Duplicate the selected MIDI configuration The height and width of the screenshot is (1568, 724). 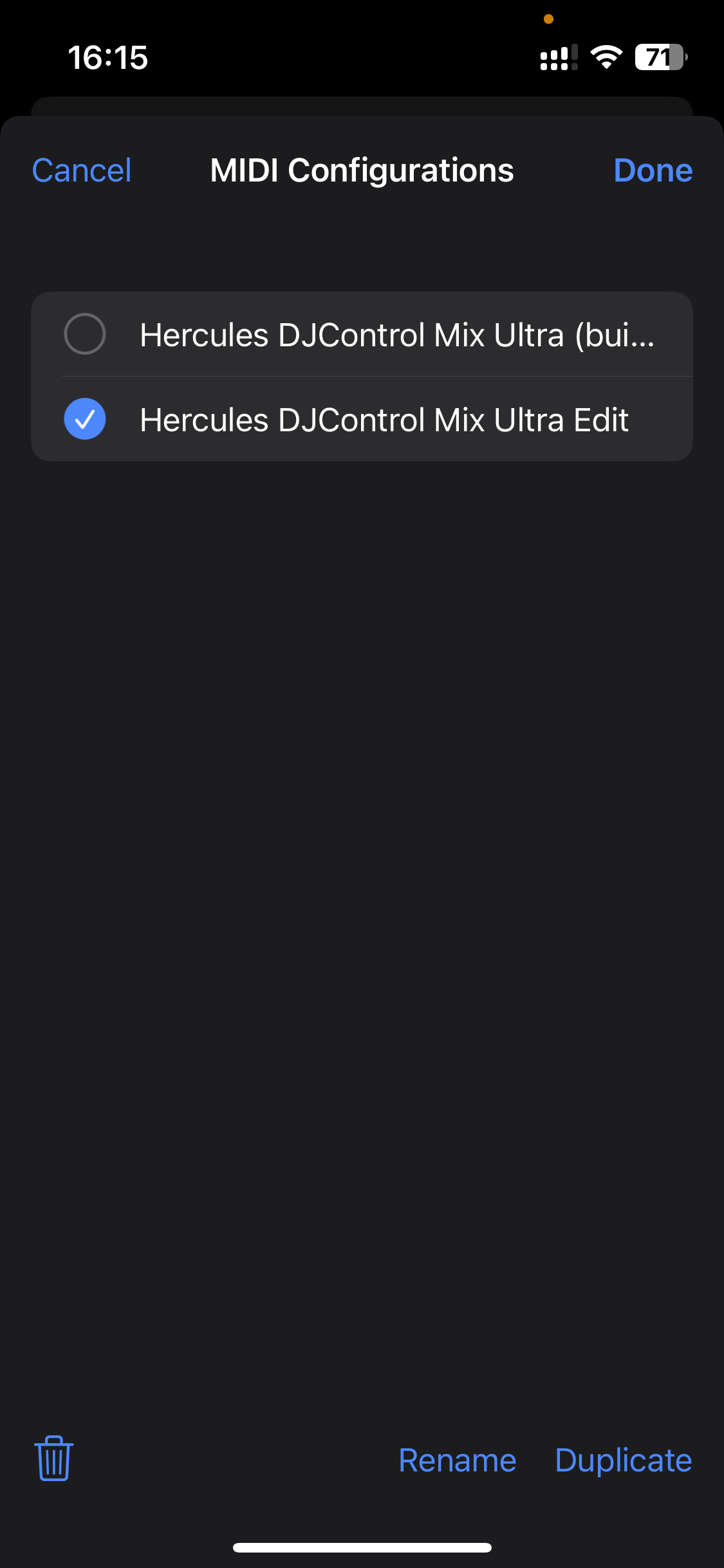tap(622, 1461)
